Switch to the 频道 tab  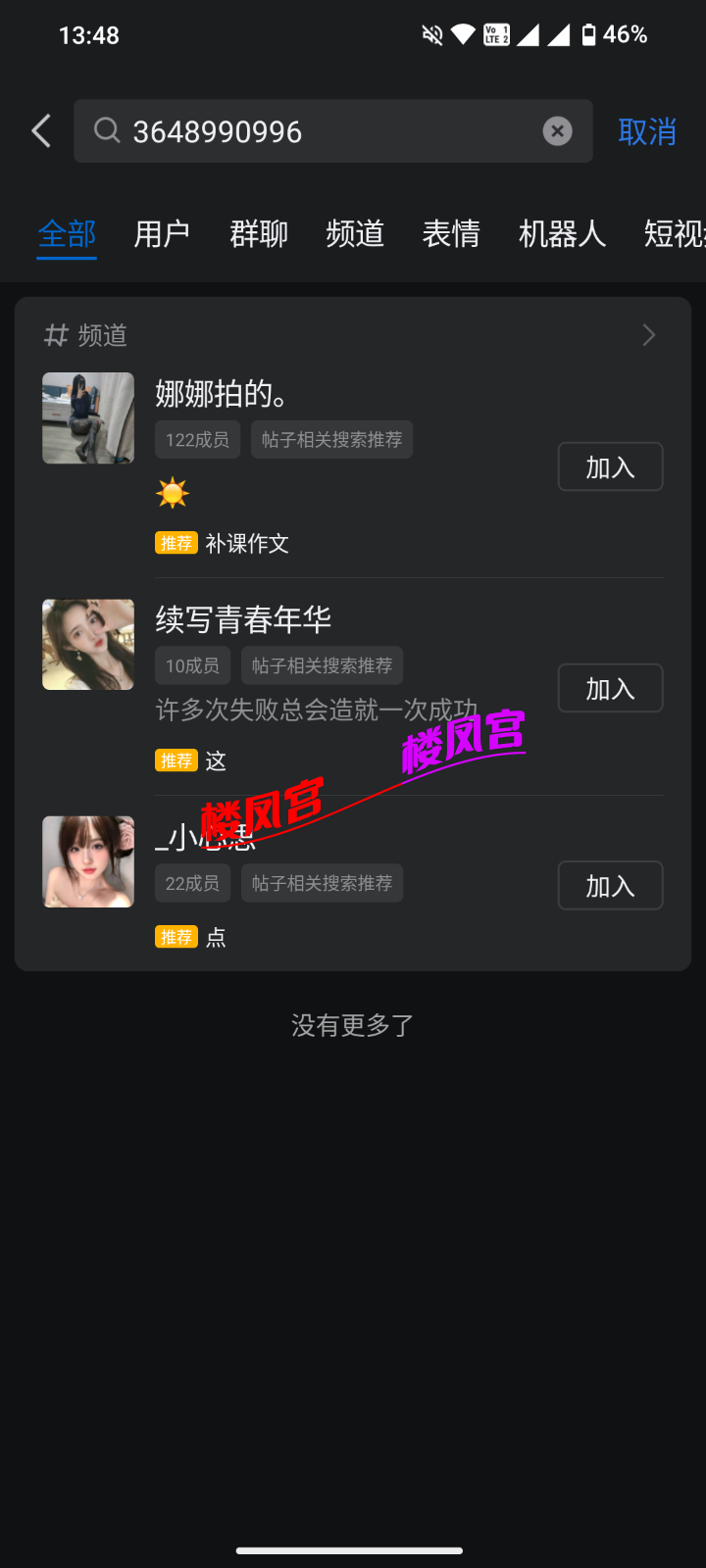(355, 234)
